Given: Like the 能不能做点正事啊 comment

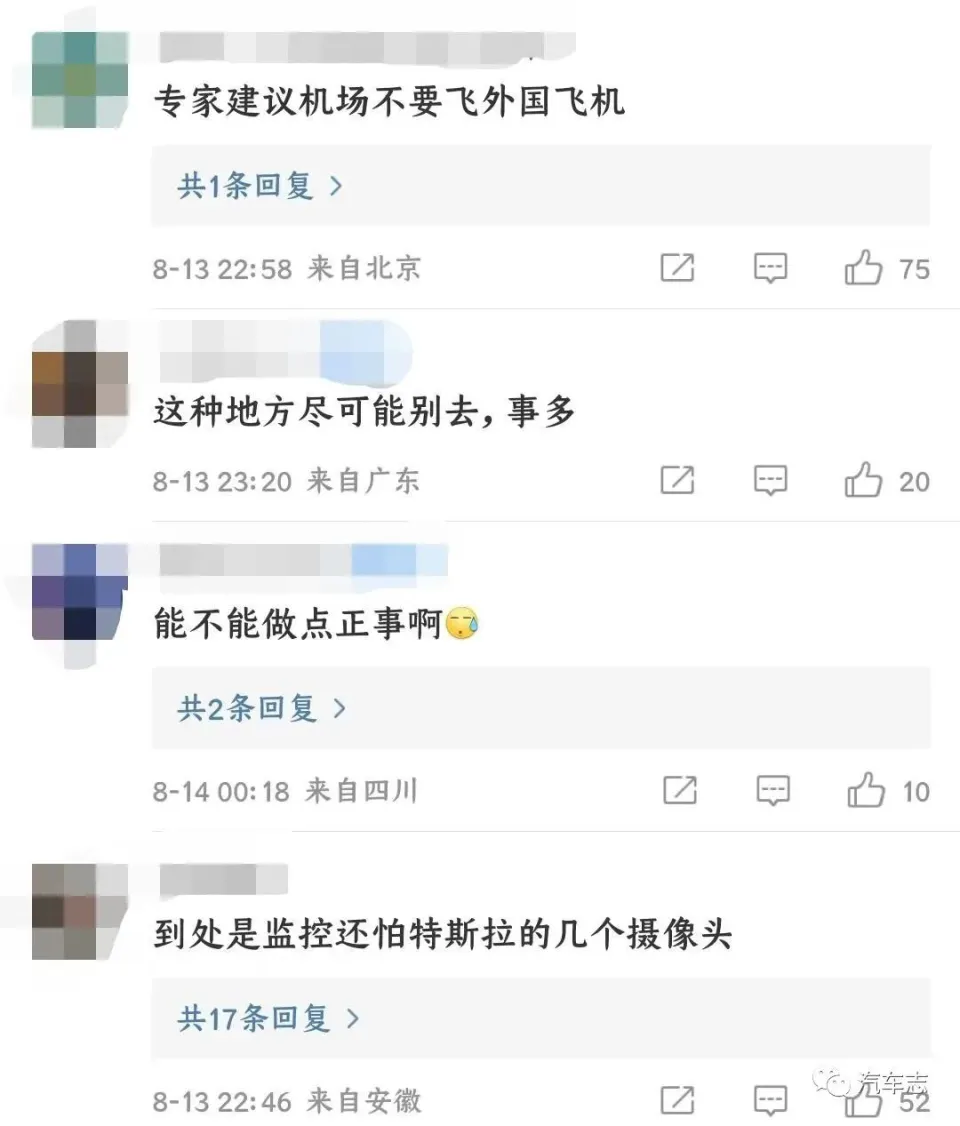Looking at the screenshot, I should tap(866, 792).
